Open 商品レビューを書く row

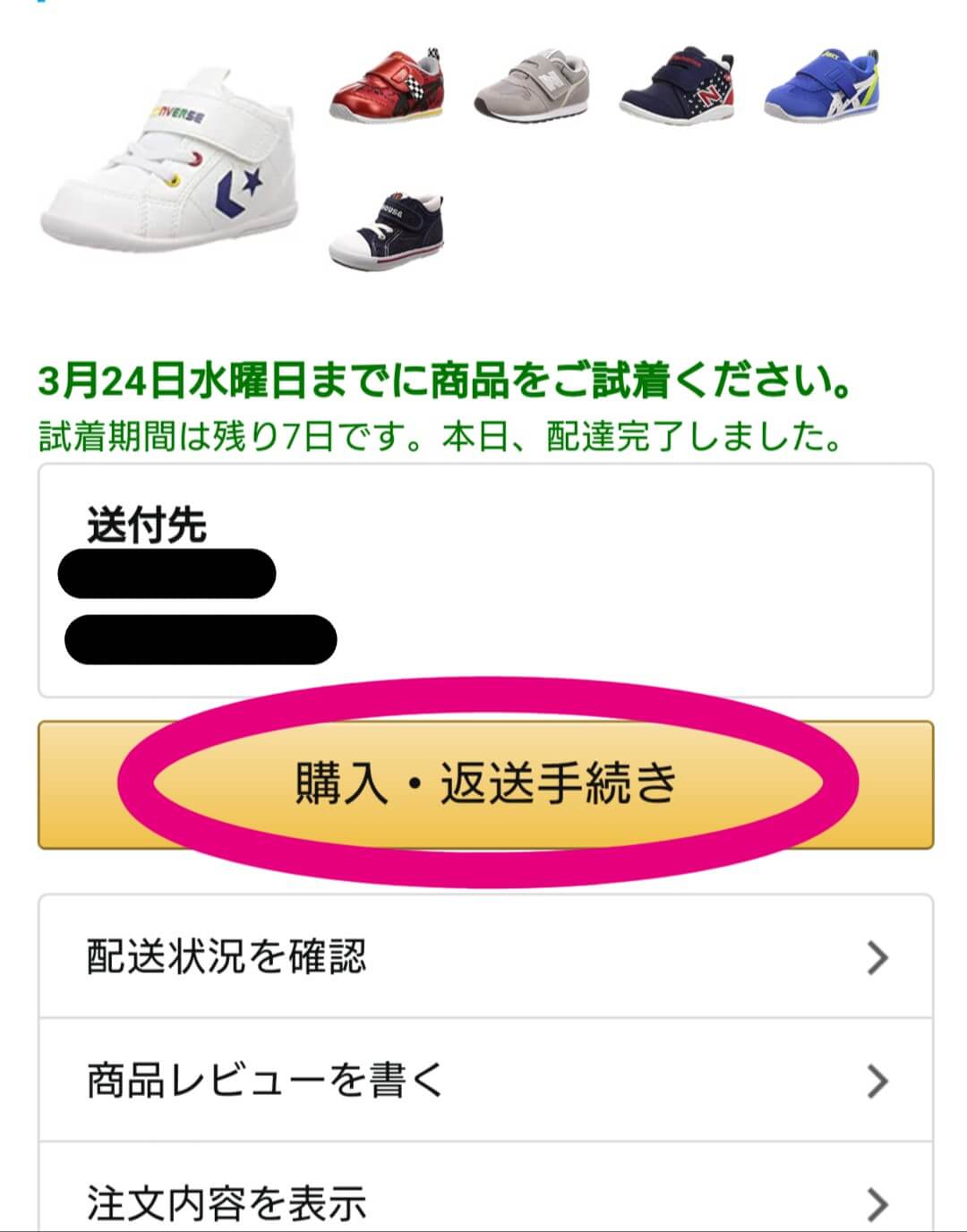click(x=485, y=1080)
